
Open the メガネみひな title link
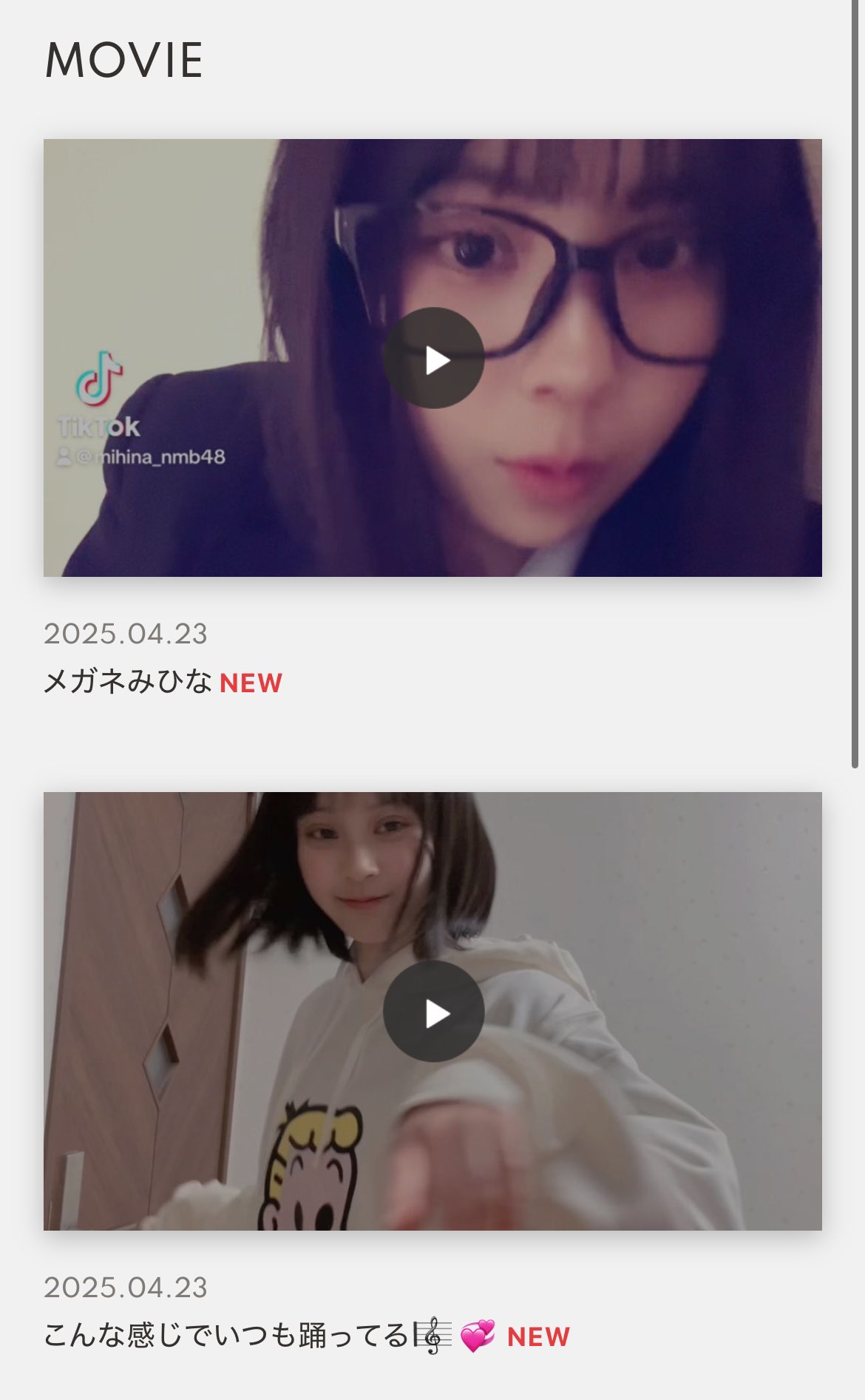click(x=129, y=681)
